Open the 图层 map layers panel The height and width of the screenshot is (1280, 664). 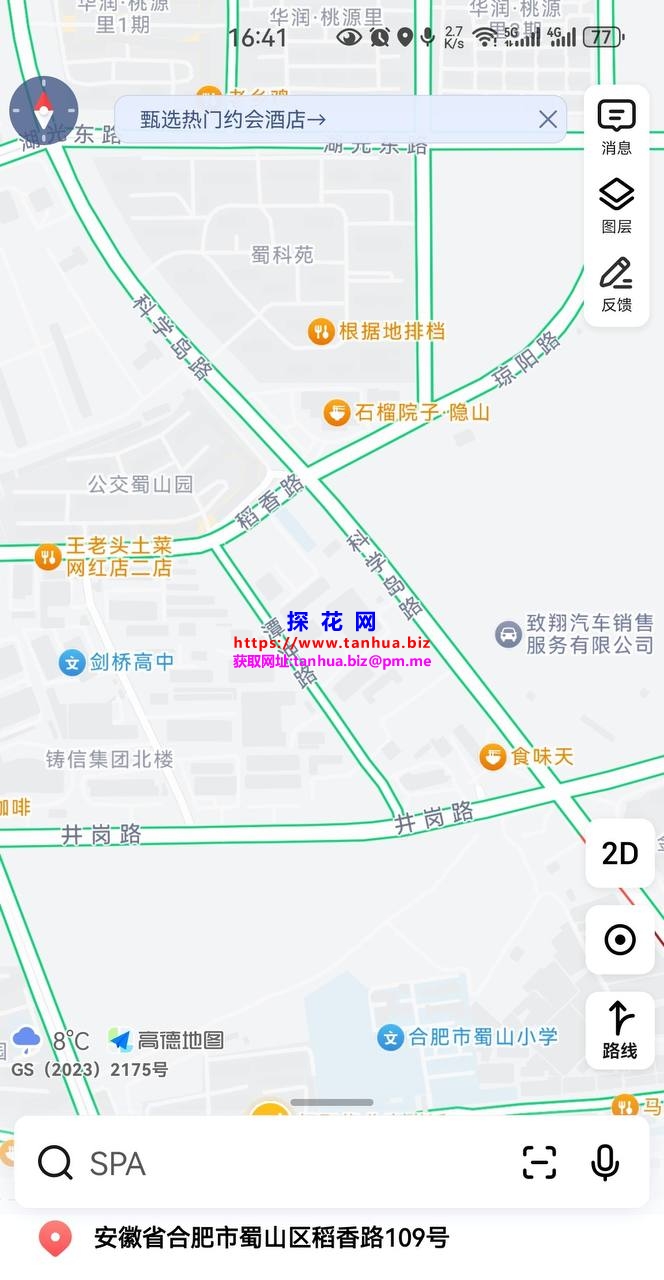pyautogui.click(x=616, y=205)
